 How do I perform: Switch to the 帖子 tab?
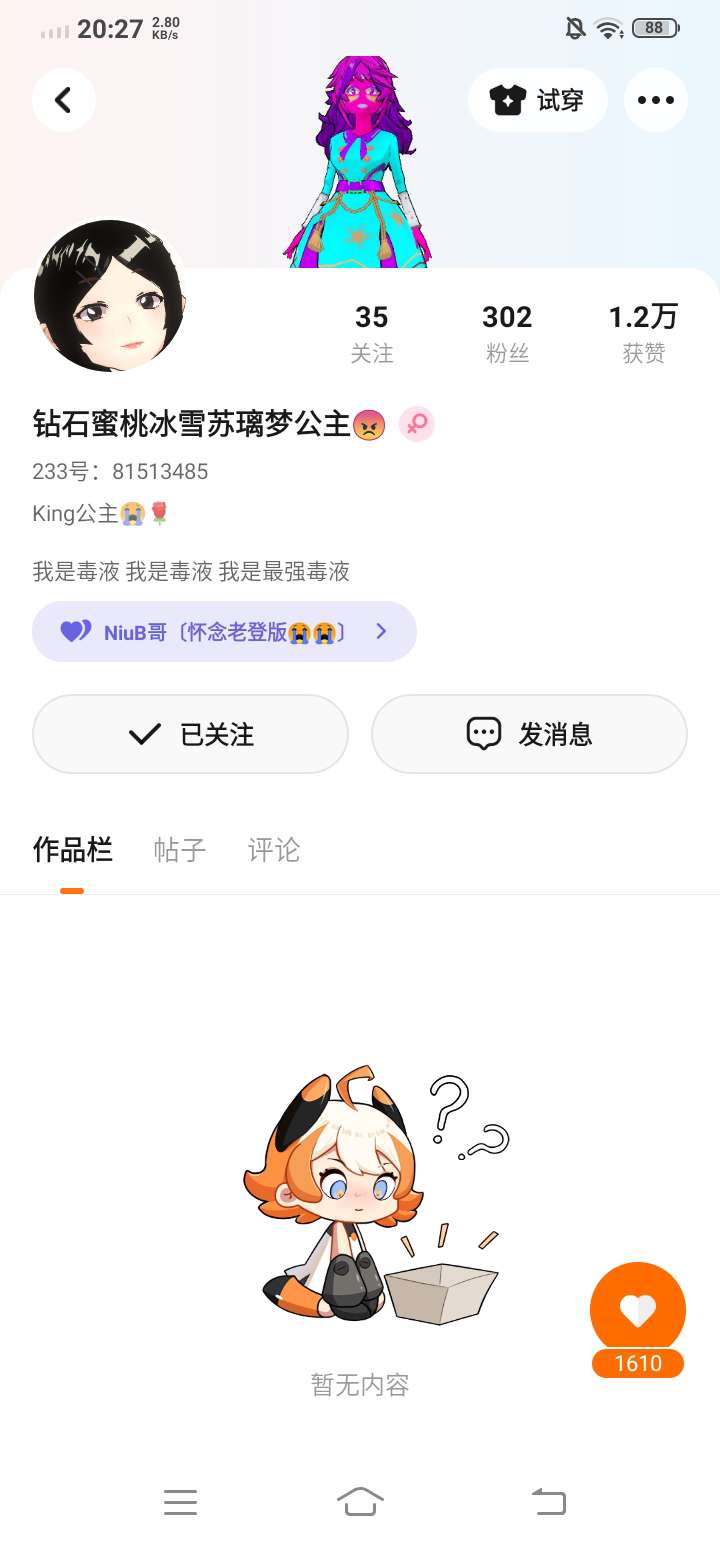(180, 850)
